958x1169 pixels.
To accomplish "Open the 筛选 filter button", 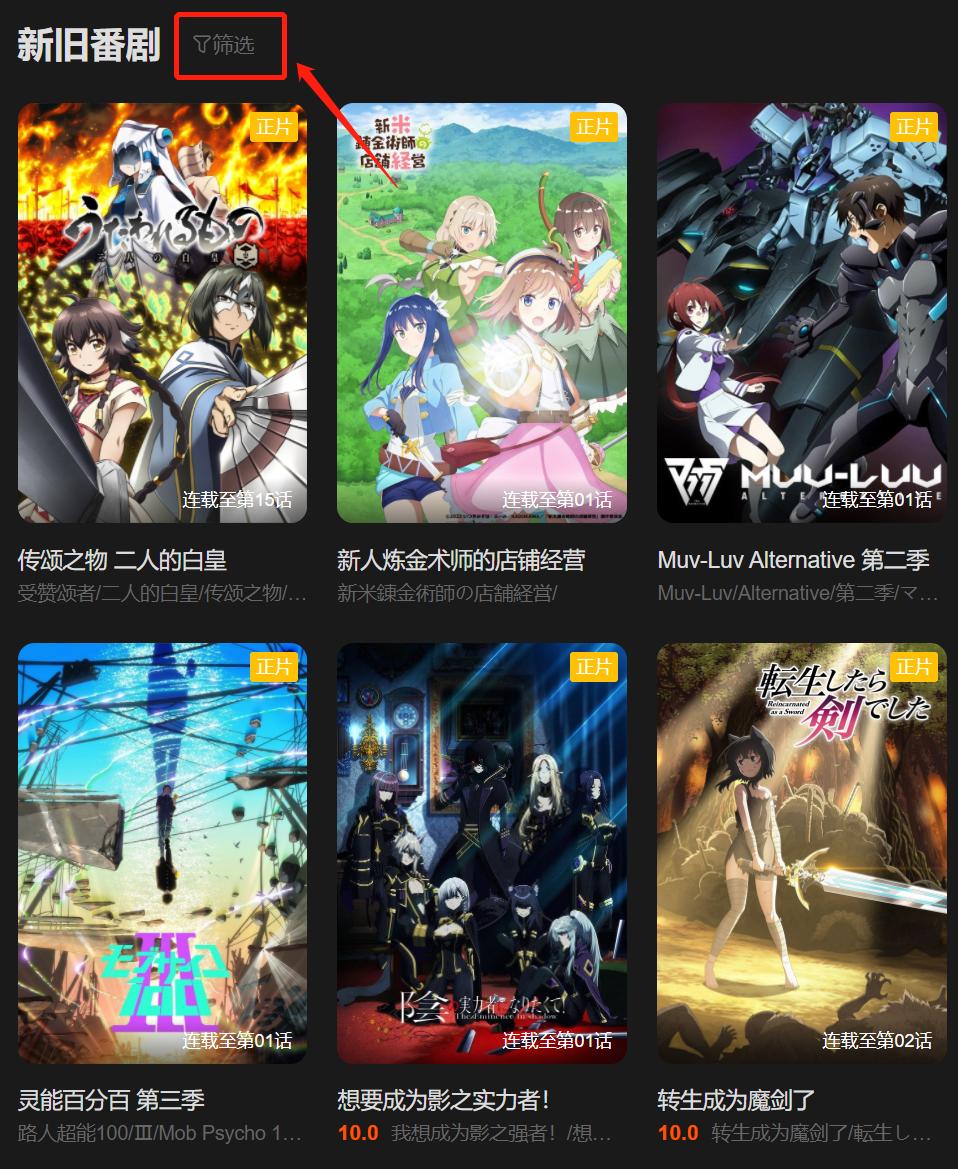I will tap(225, 45).
